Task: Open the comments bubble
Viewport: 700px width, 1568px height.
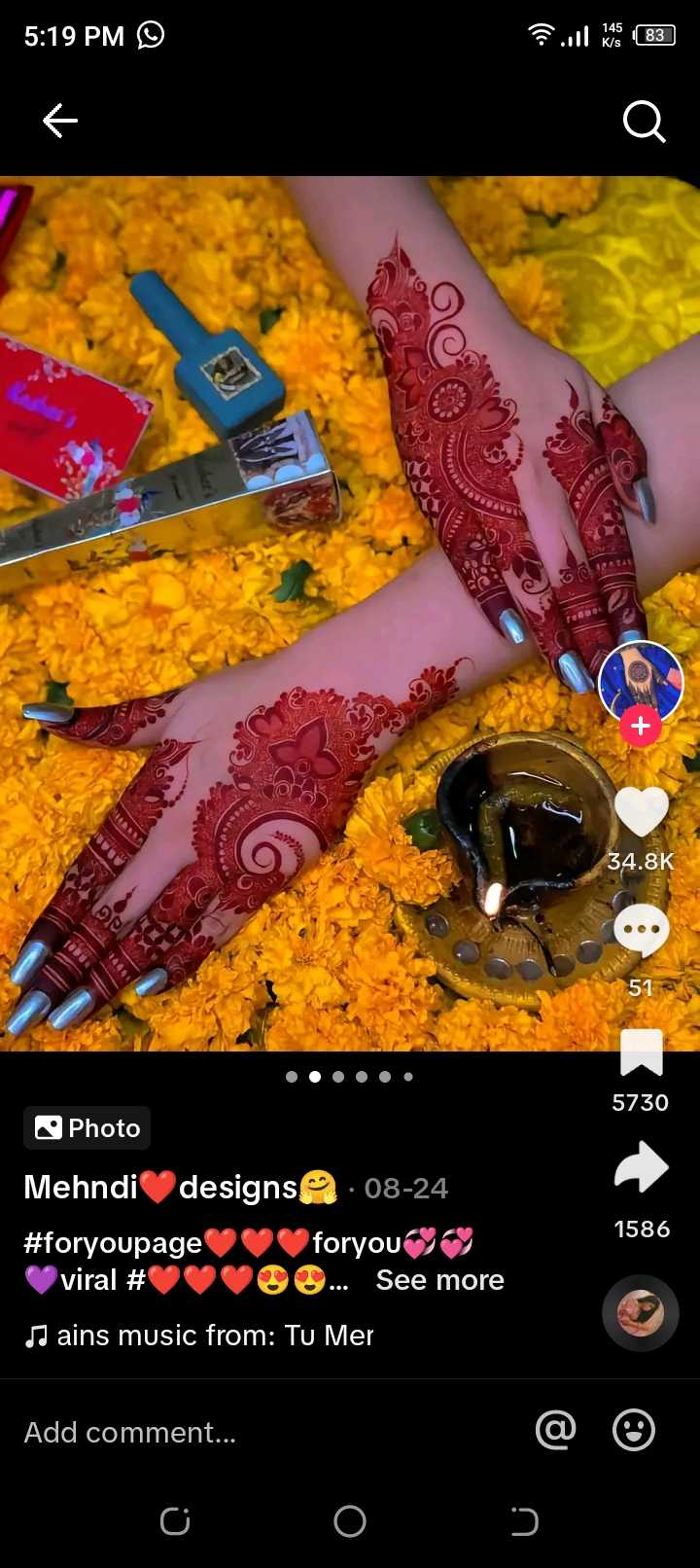Action: [x=642, y=930]
